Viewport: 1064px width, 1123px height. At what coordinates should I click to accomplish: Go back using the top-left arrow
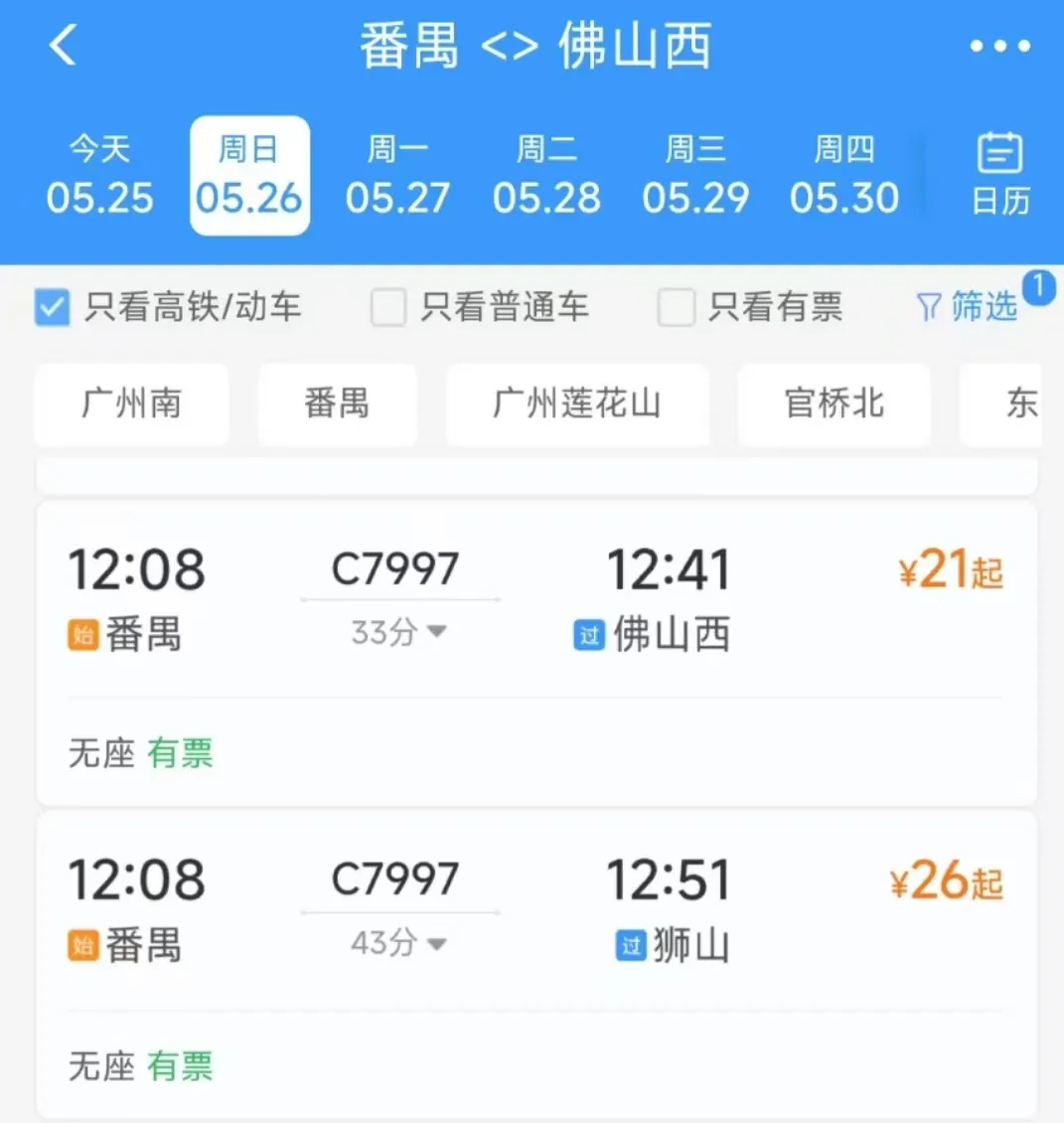click(63, 45)
